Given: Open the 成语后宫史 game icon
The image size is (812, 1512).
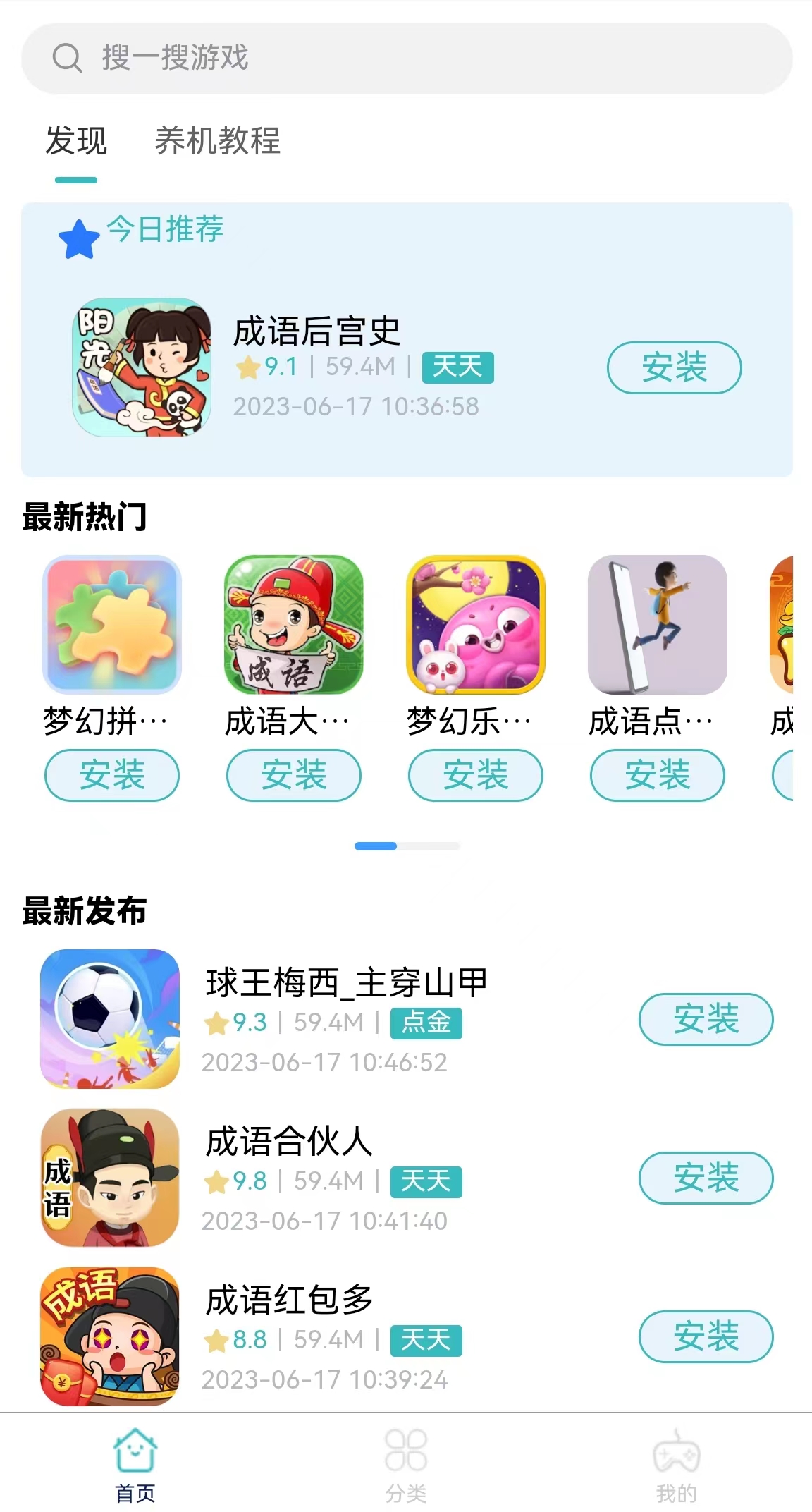Looking at the screenshot, I should pyautogui.click(x=139, y=367).
